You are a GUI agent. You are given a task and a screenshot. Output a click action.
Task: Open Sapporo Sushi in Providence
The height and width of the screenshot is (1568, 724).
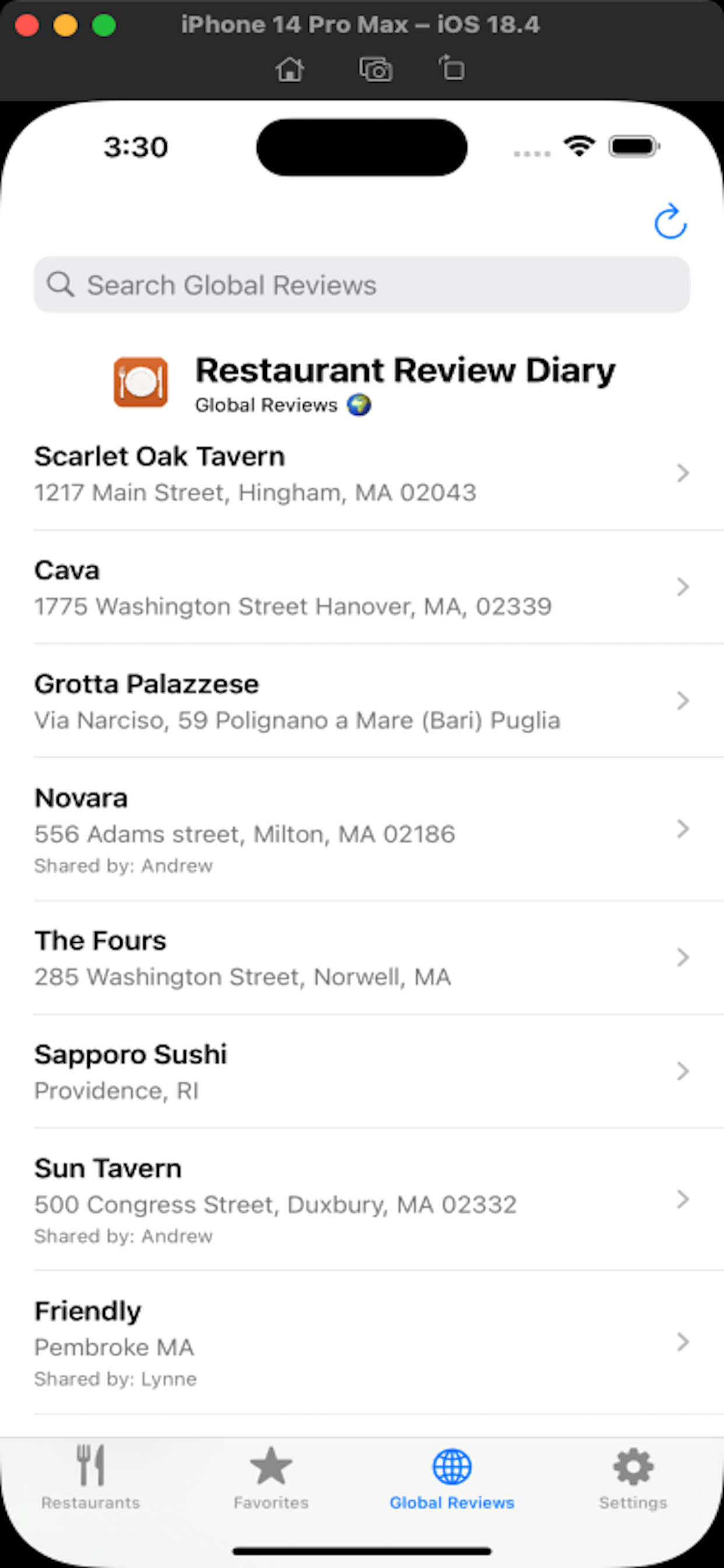coord(361,1072)
